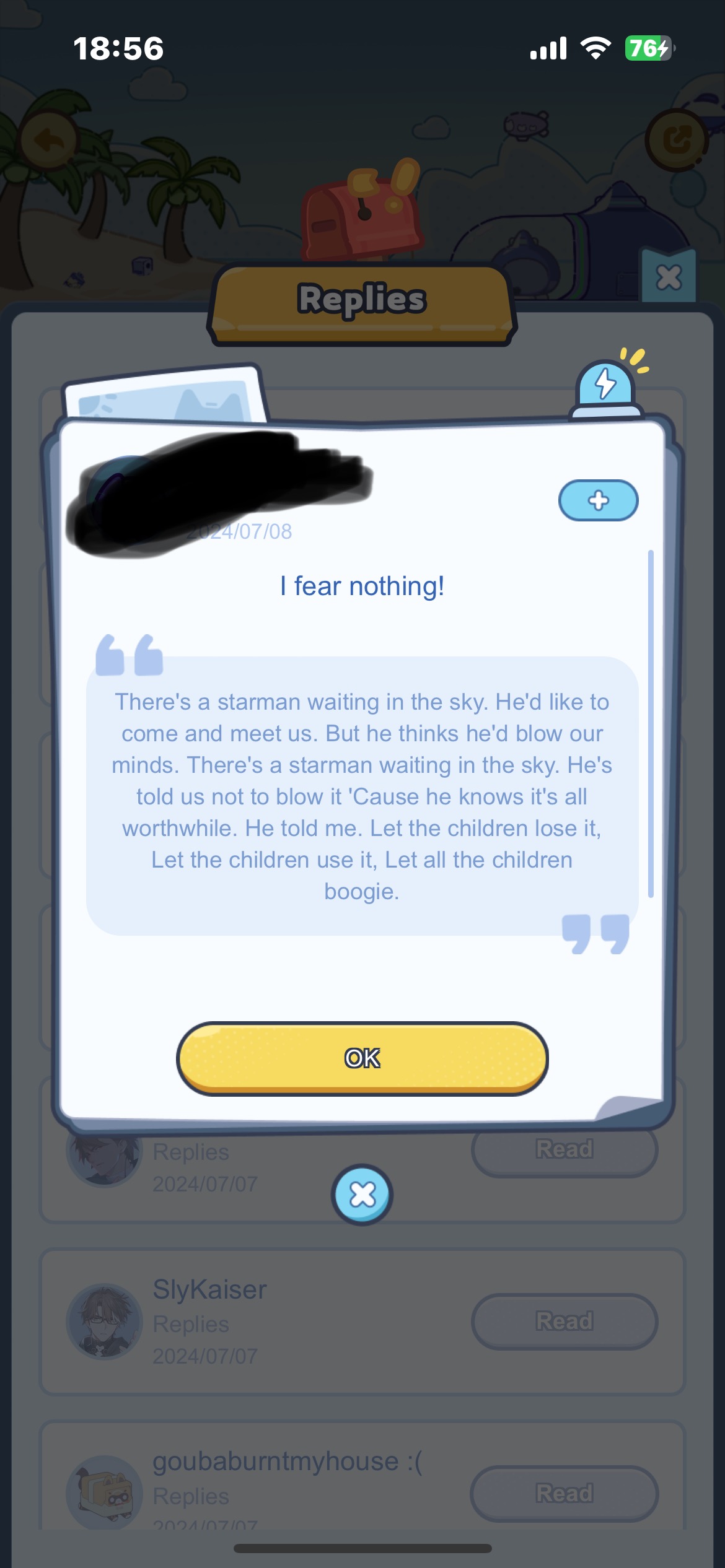Report this reply using the siren icon
Image resolution: width=725 pixels, height=1568 pixels.
[x=607, y=388]
